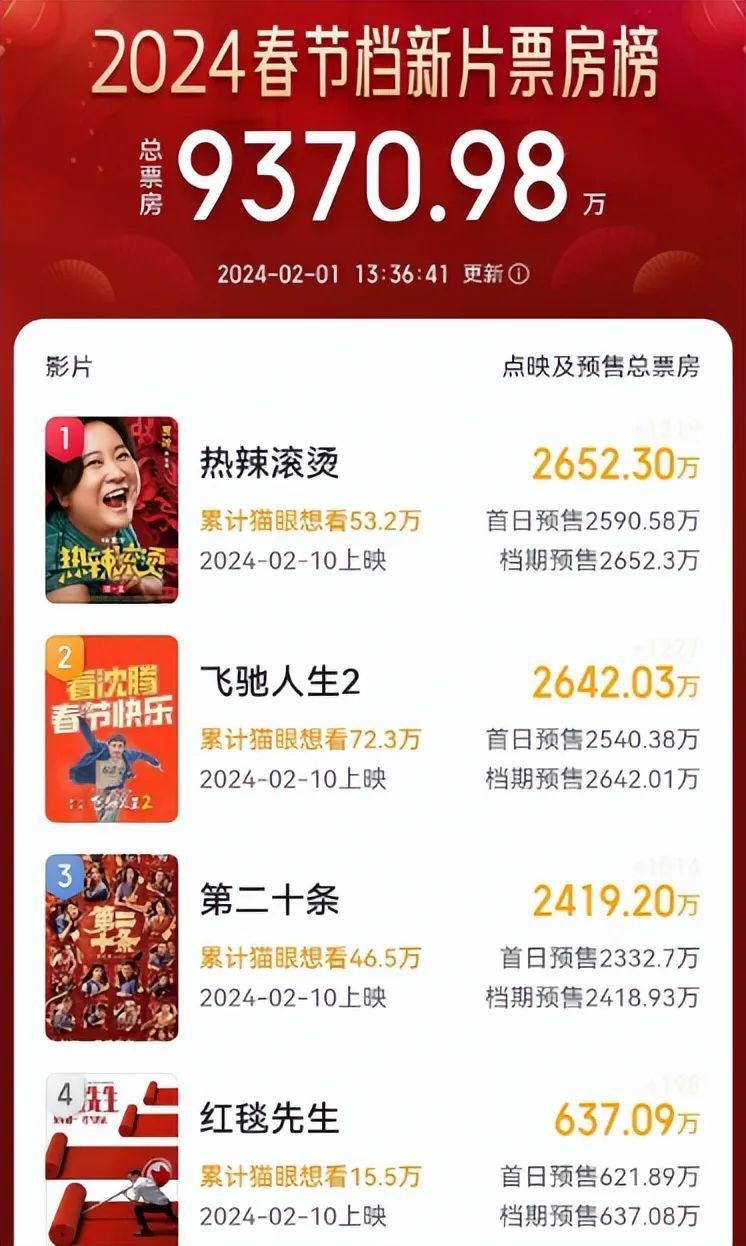Click the rank 1 badge on 热辣滚烫
Viewport: 746px width, 1246px height.
point(65,434)
